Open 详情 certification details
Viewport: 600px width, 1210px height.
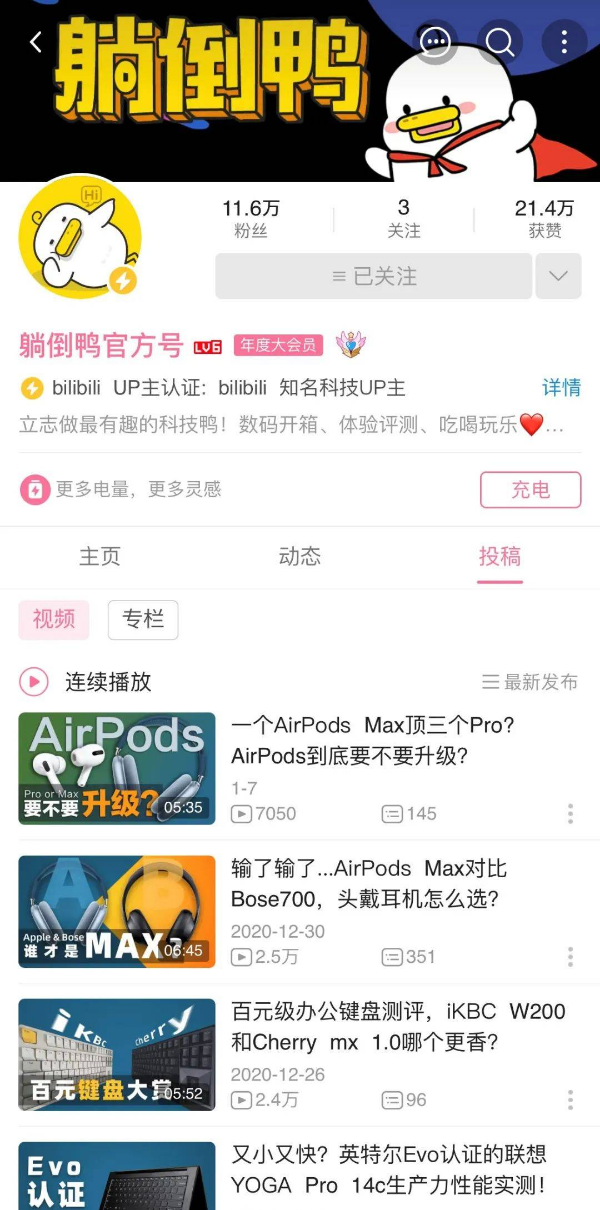(x=561, y=388)
